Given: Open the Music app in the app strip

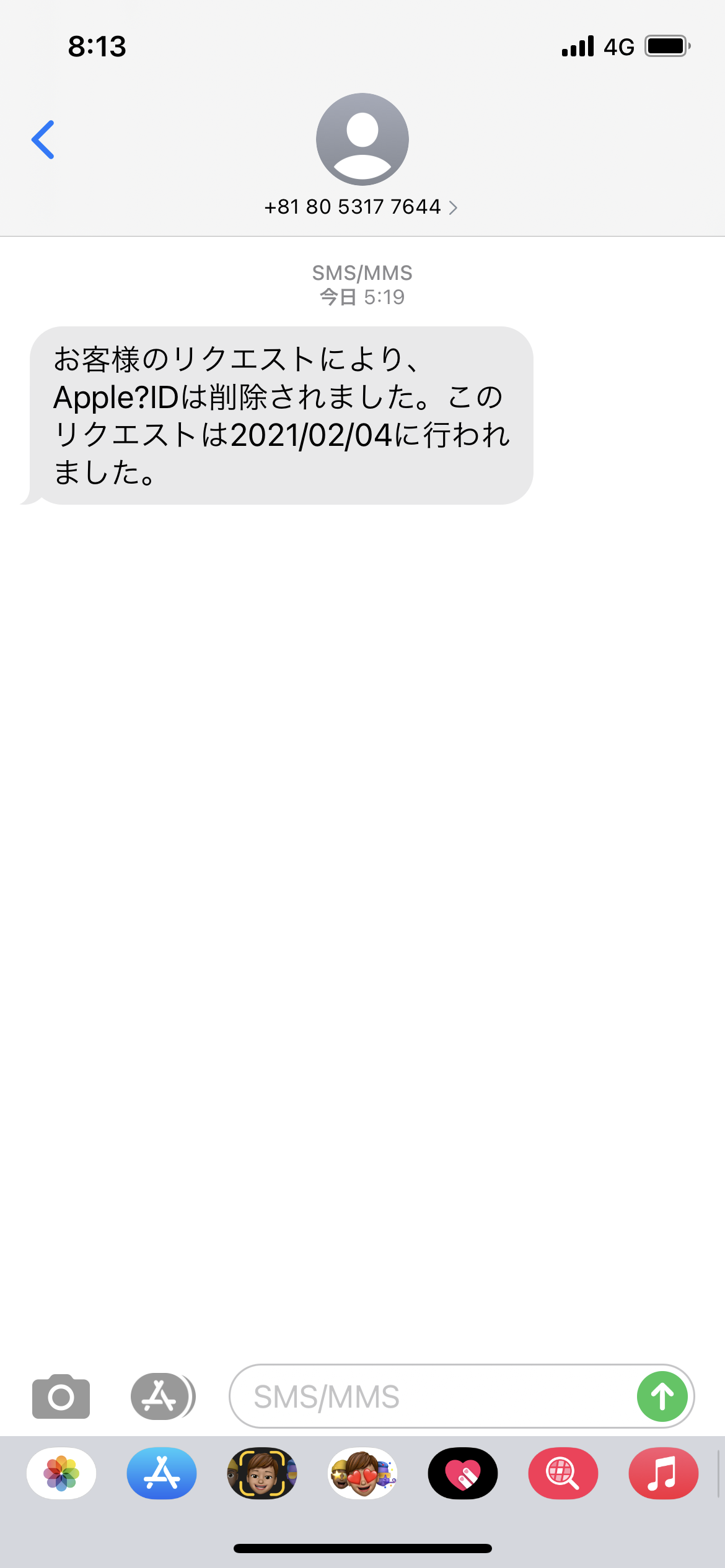Looking at the screenshot, I should [x=663, y=1473].
